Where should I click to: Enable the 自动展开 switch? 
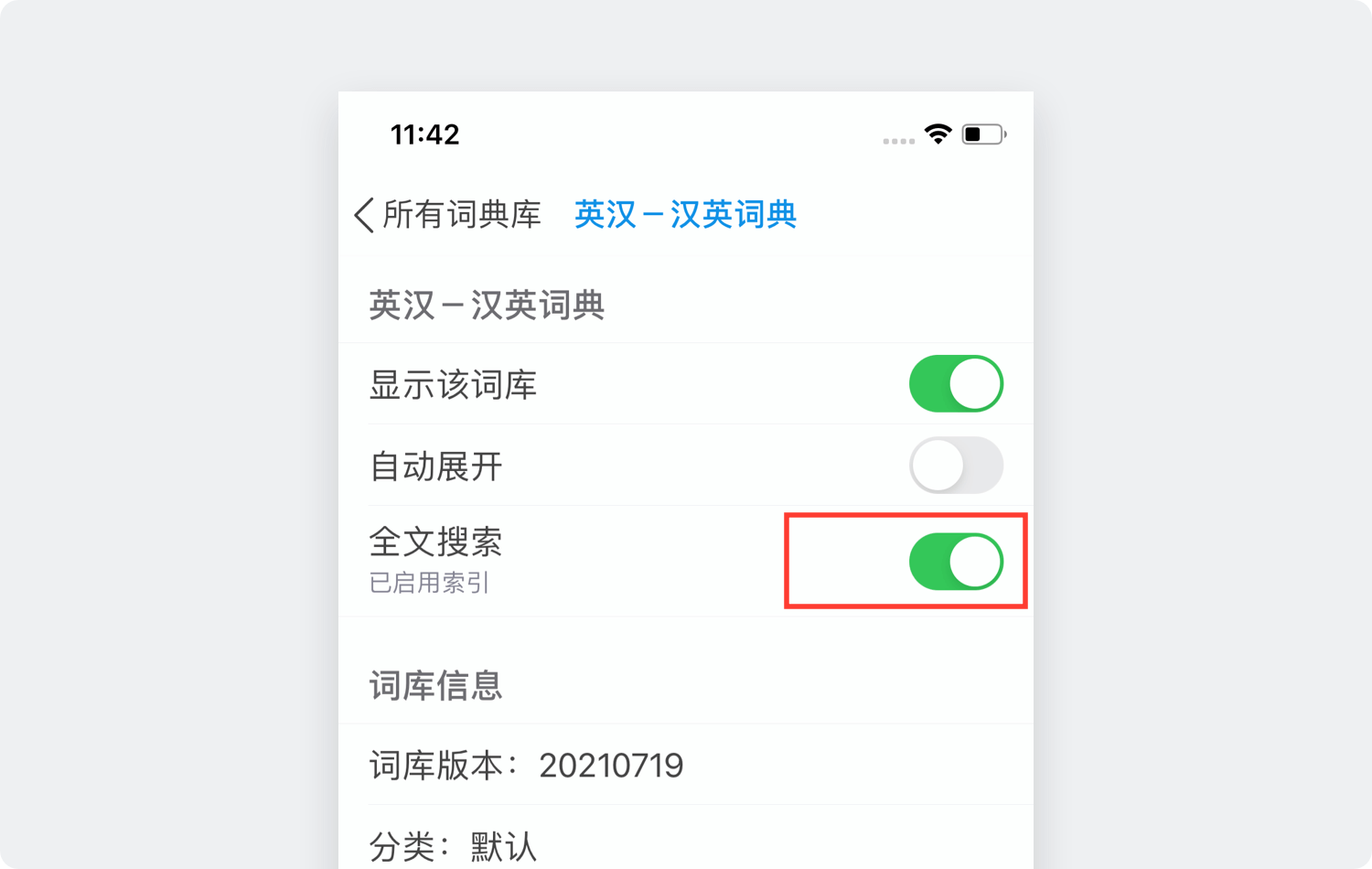pos(956,466)
